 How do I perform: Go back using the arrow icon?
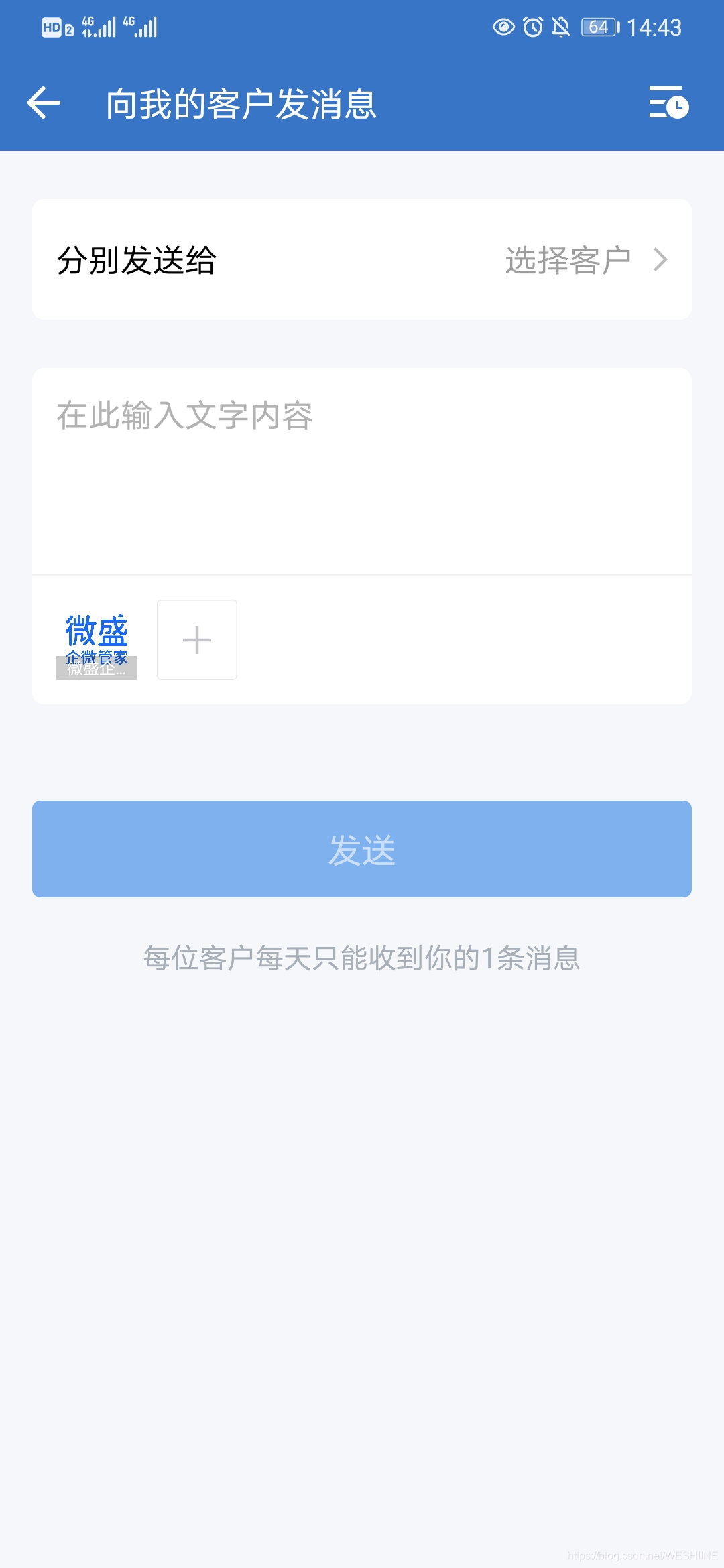click(44, 103)
